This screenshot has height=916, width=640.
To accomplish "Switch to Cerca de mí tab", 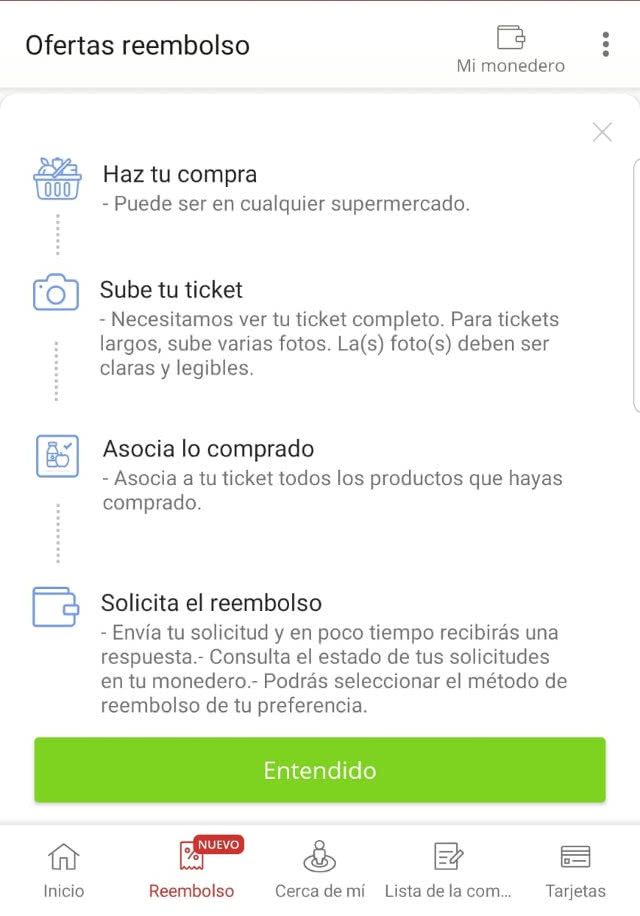I will pos(320,869).
